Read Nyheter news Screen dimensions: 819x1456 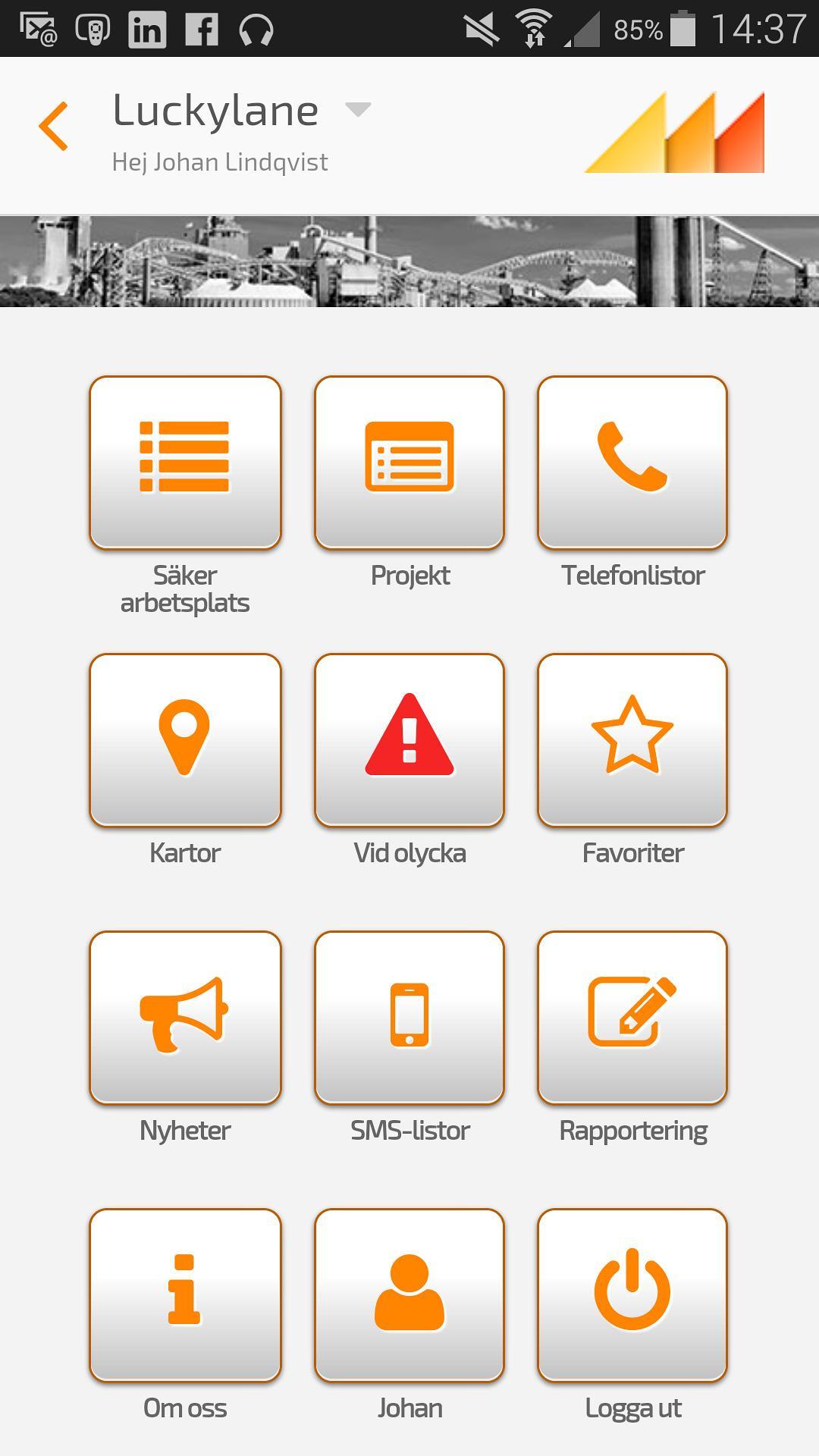pos(185,1018)
